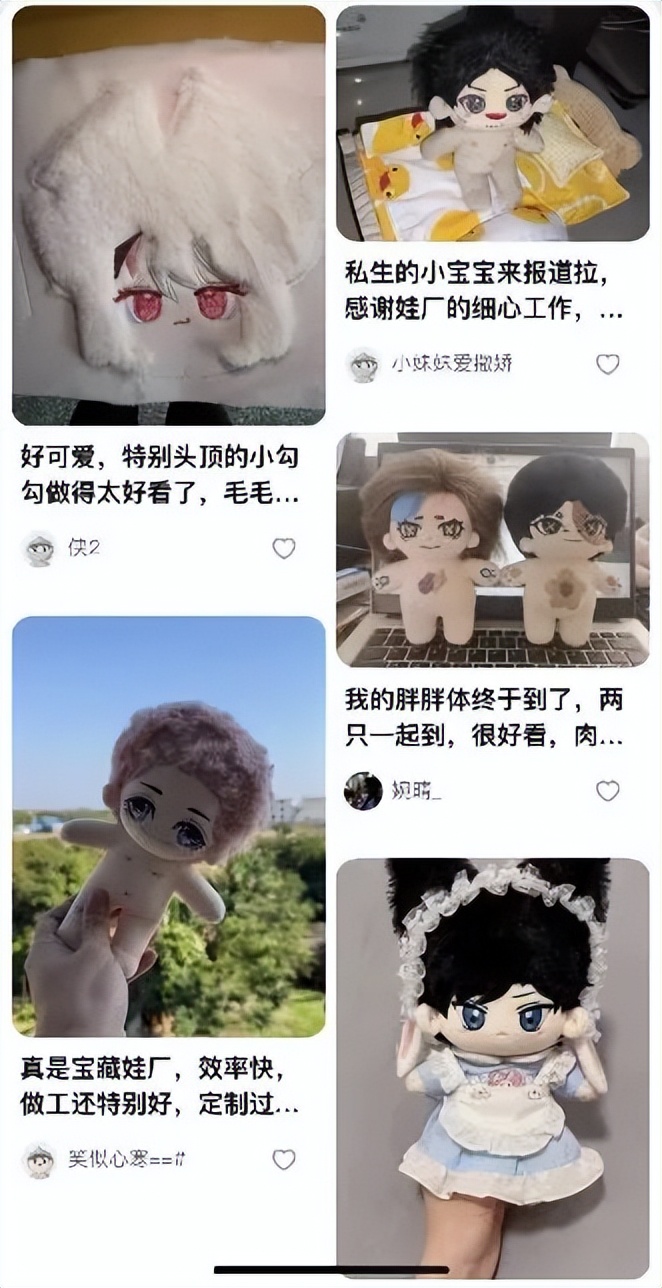Screen dimensions: 662x1288
Task: Open 侠2's profile avatar
Action: (x=39, y=548)
